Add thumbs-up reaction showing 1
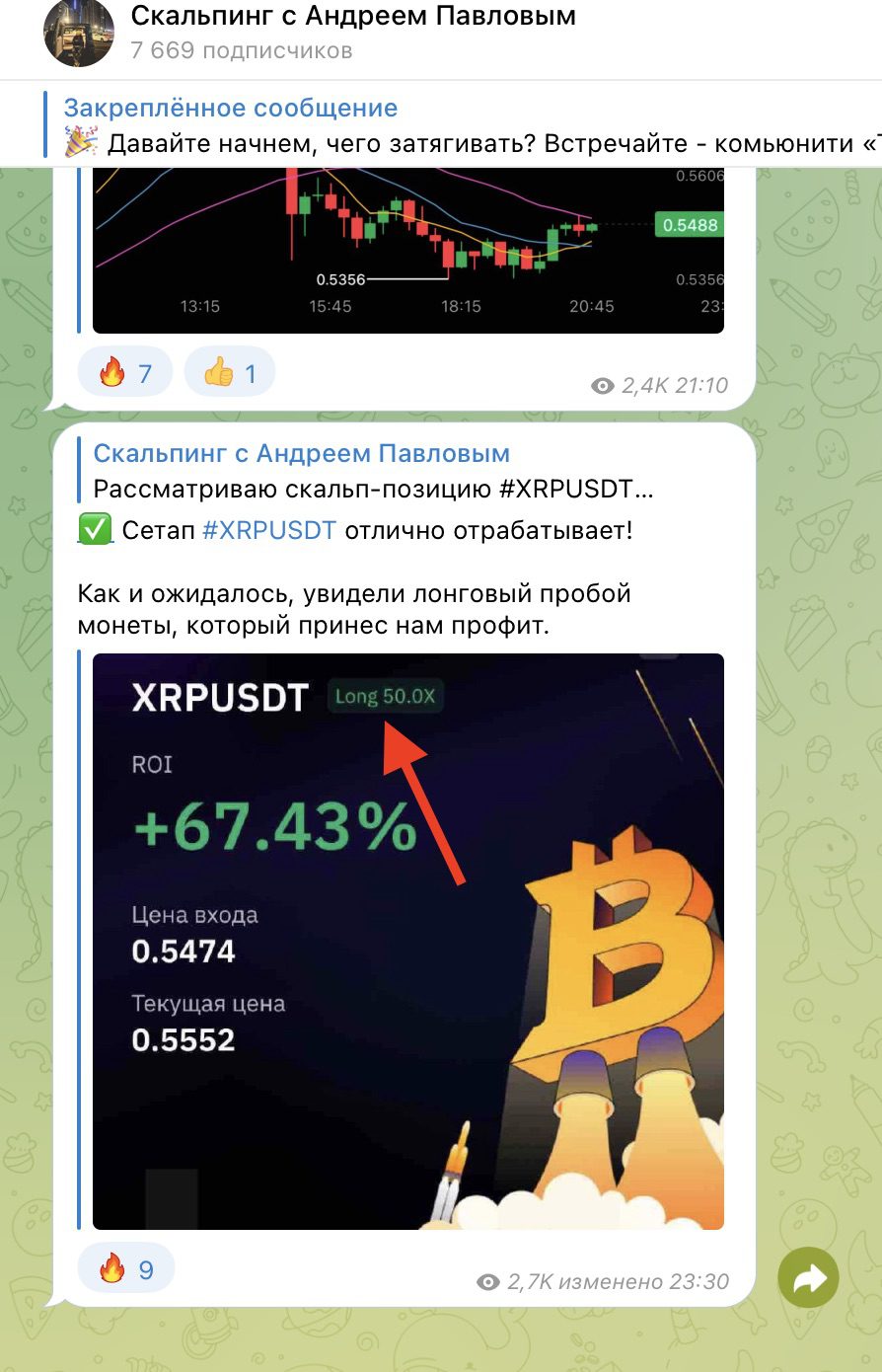The width and height of the screenshot is (882, 1372). [x=230, y=373]
